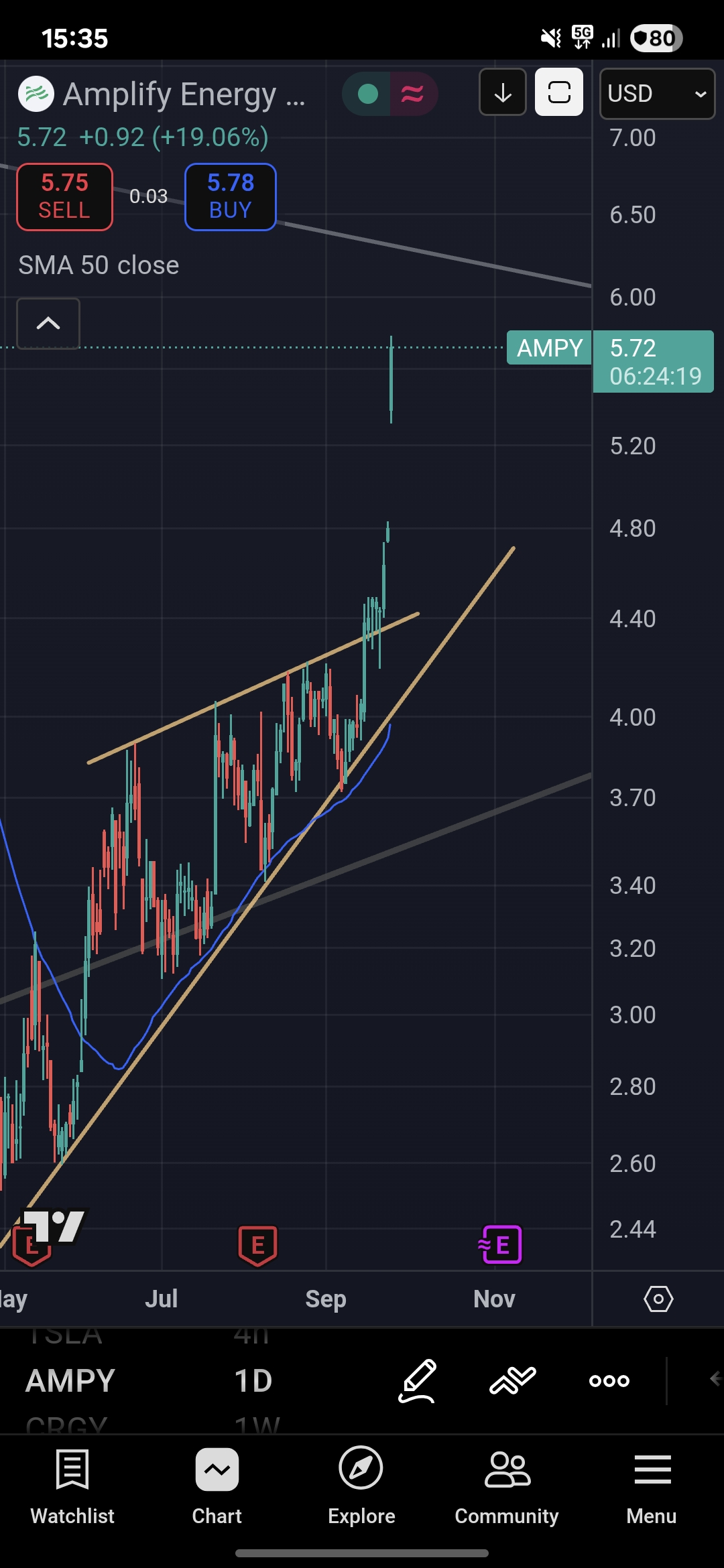Tap the red earnings marker near Jul
Viewport: 724px width, 1568px height.
tap(258, 1246)
